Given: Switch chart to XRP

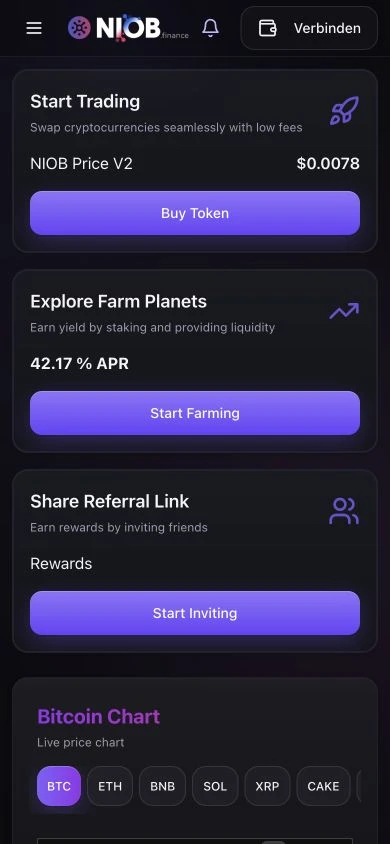Looking at the screenshot, I should coord(267,786).
